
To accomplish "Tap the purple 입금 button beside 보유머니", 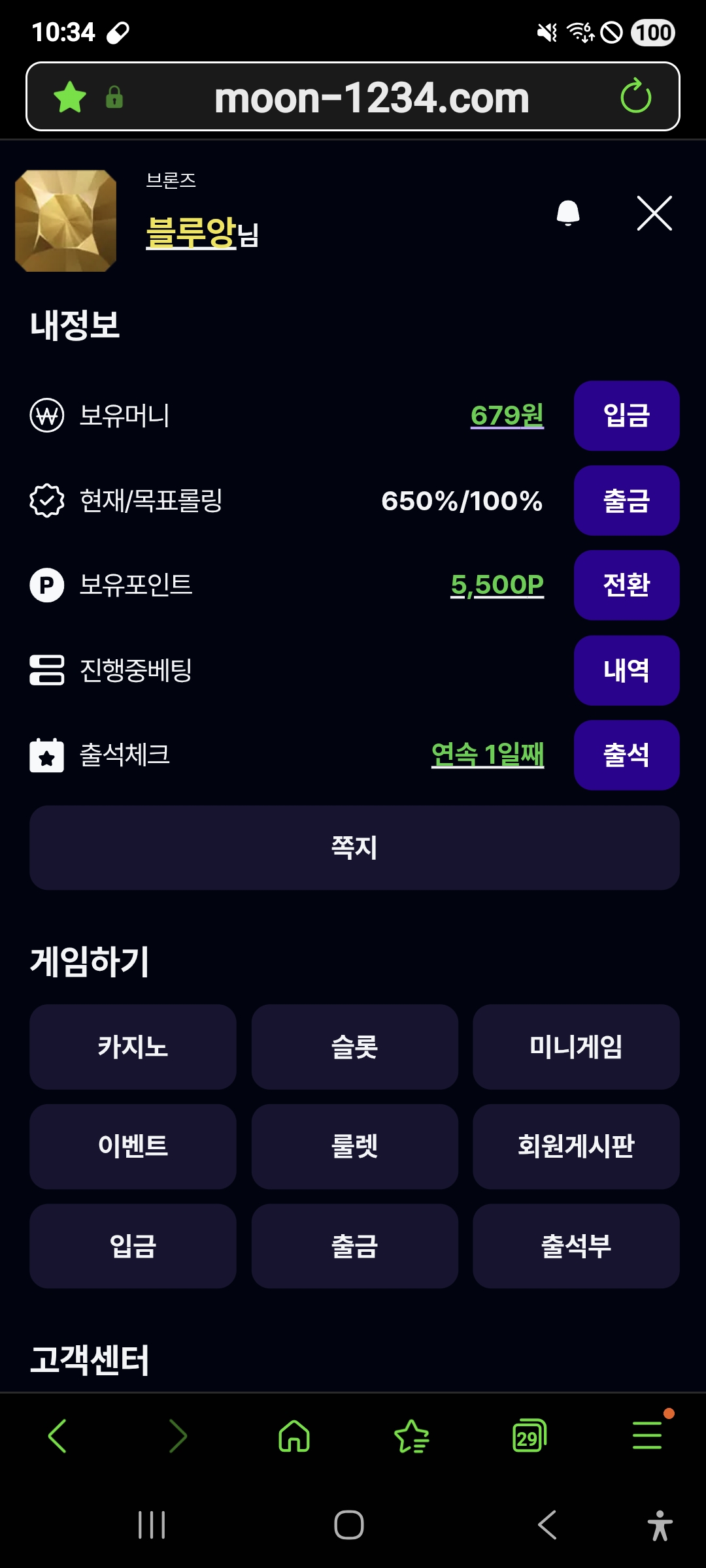I will tap(626, 416).
